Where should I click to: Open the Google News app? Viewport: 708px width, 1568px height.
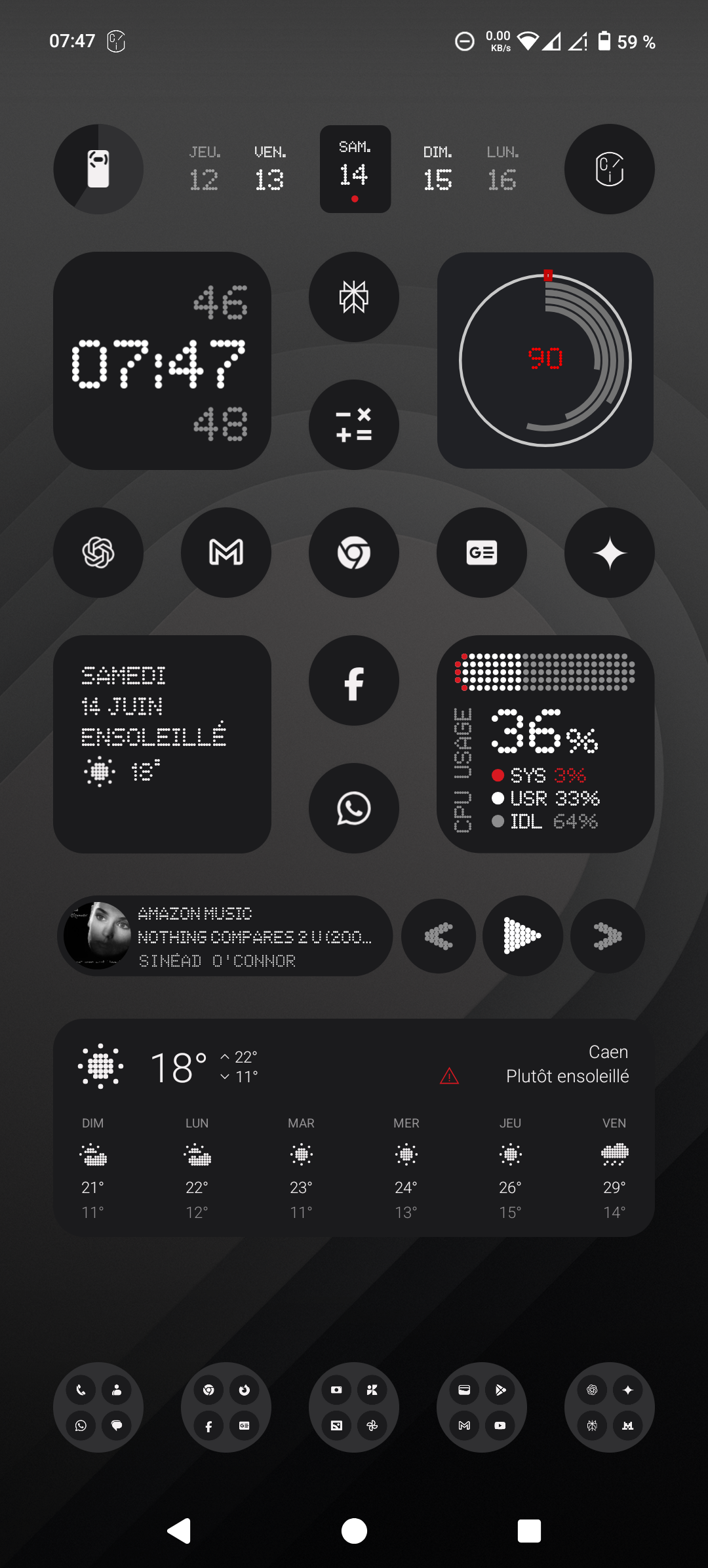click(x=482, y=553)
